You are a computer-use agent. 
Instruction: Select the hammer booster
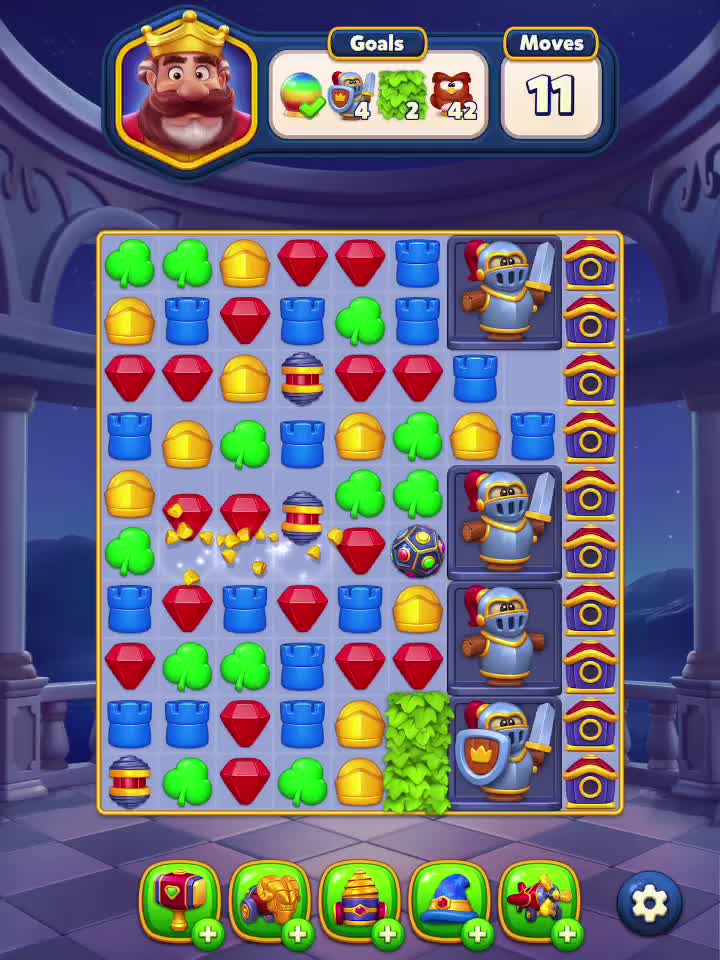180,900
